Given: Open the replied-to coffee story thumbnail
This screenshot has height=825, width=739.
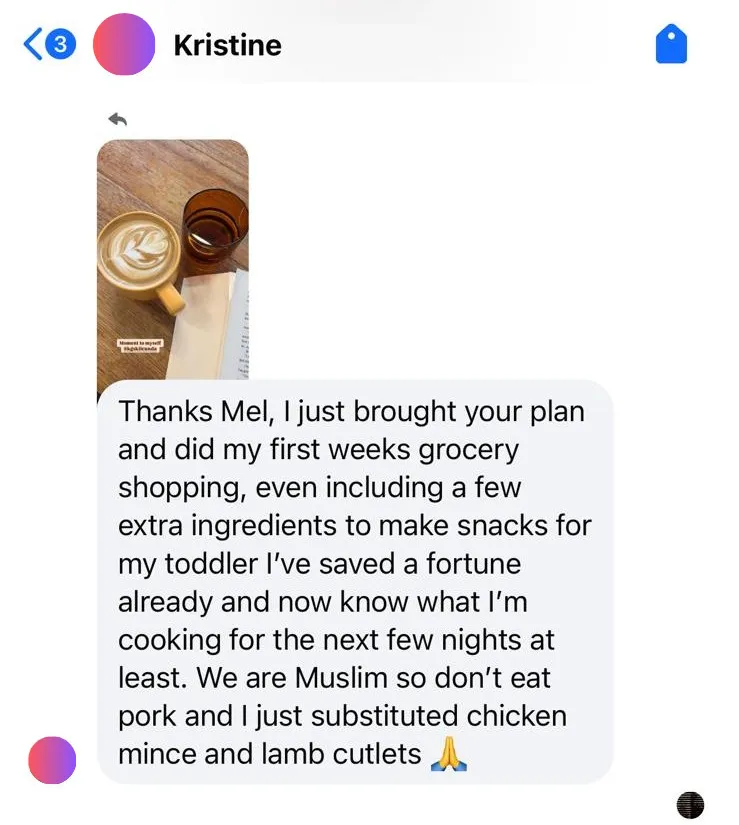Looking at the screenshot, I should point(172,260).
